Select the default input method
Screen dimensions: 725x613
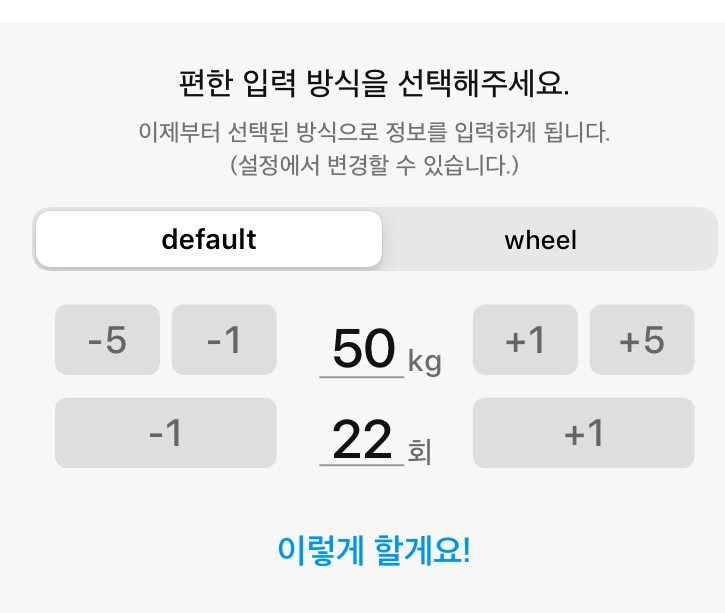click(209, 240)
